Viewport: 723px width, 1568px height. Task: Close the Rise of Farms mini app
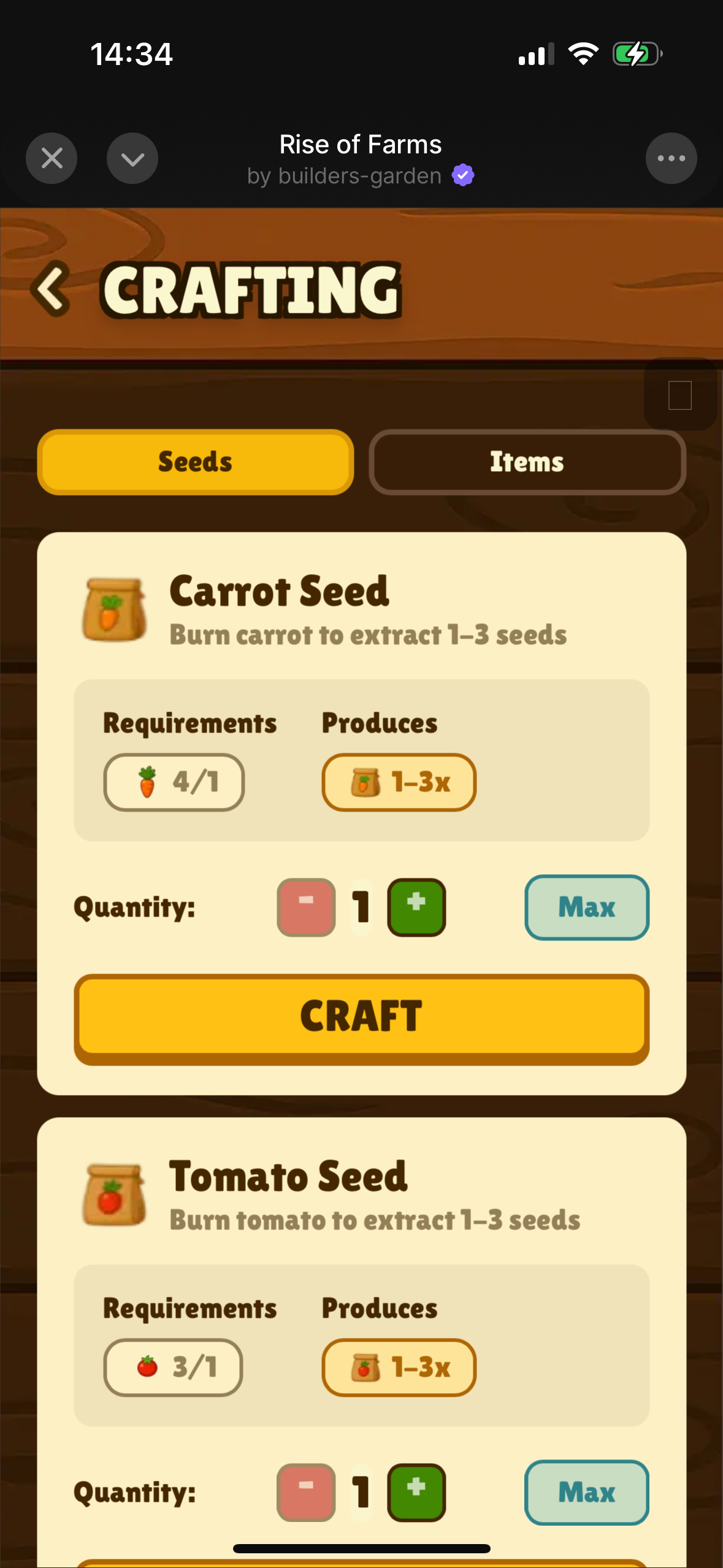[x=52, y=158]
